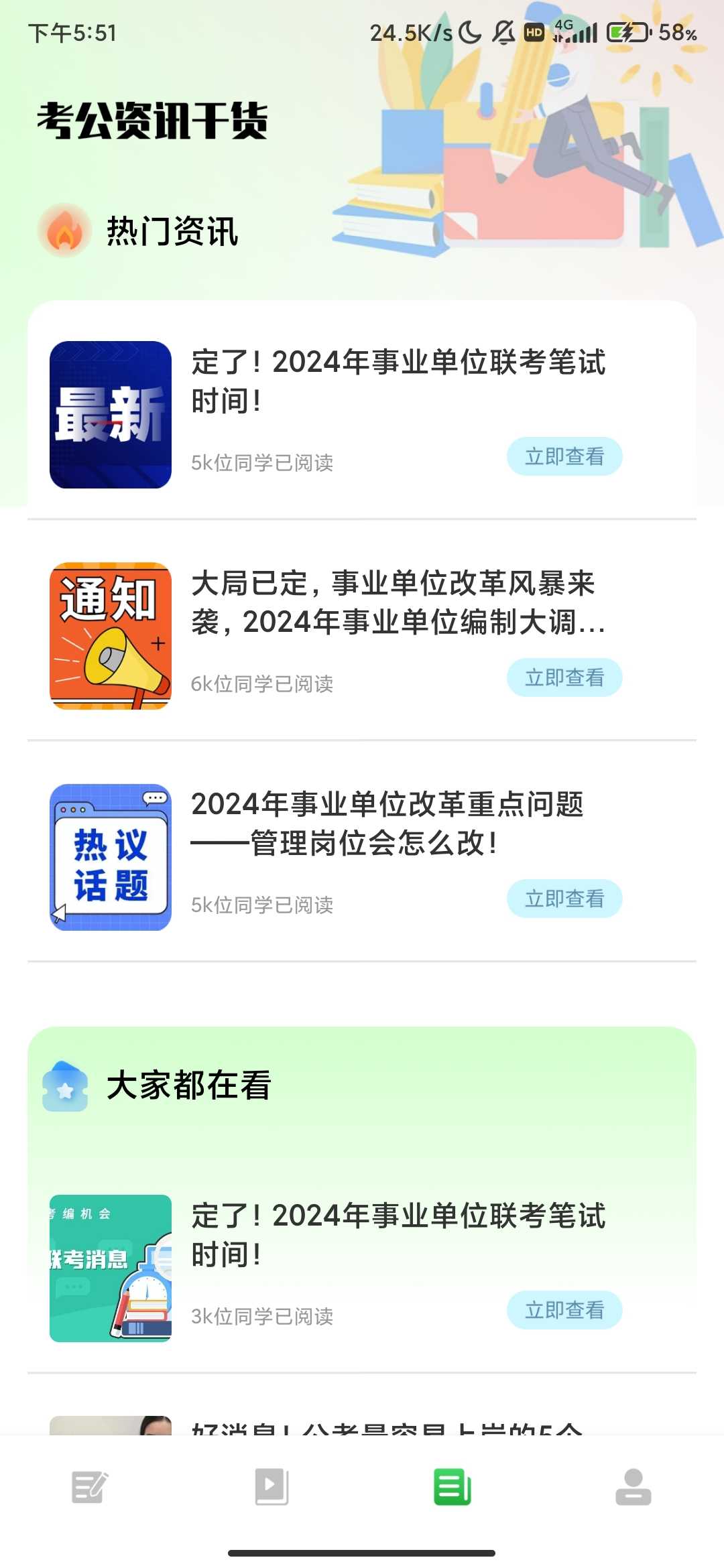
Task: Open the article with the 通知 megaphone thumbnail
Action: (111, 636)
